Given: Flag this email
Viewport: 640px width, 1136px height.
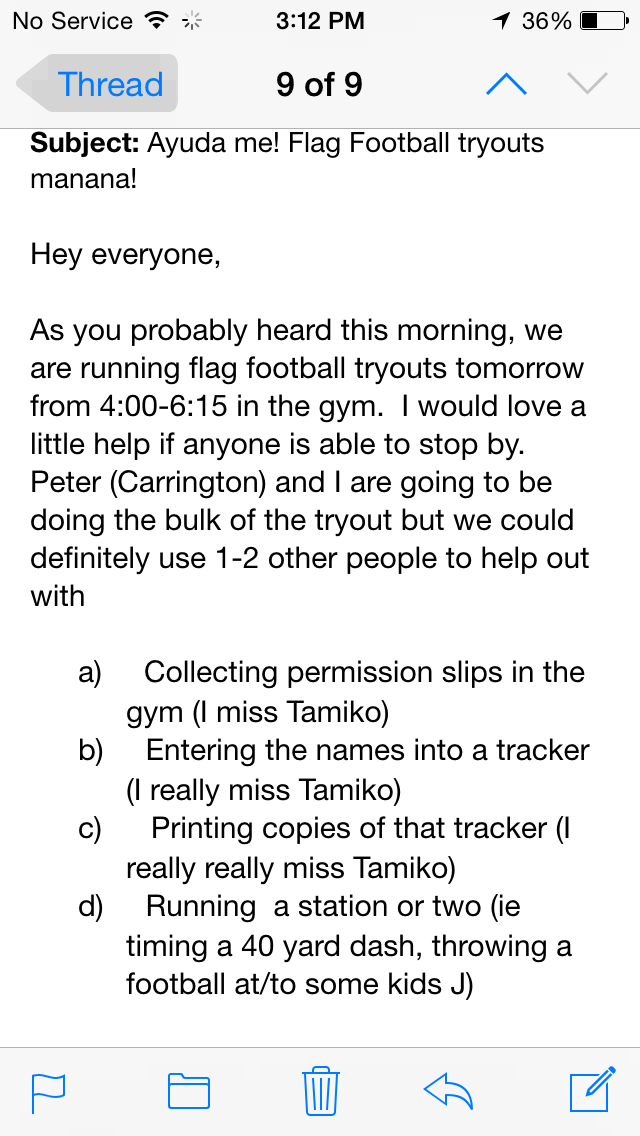Looking at the screenshot, I should (48, 1090).
